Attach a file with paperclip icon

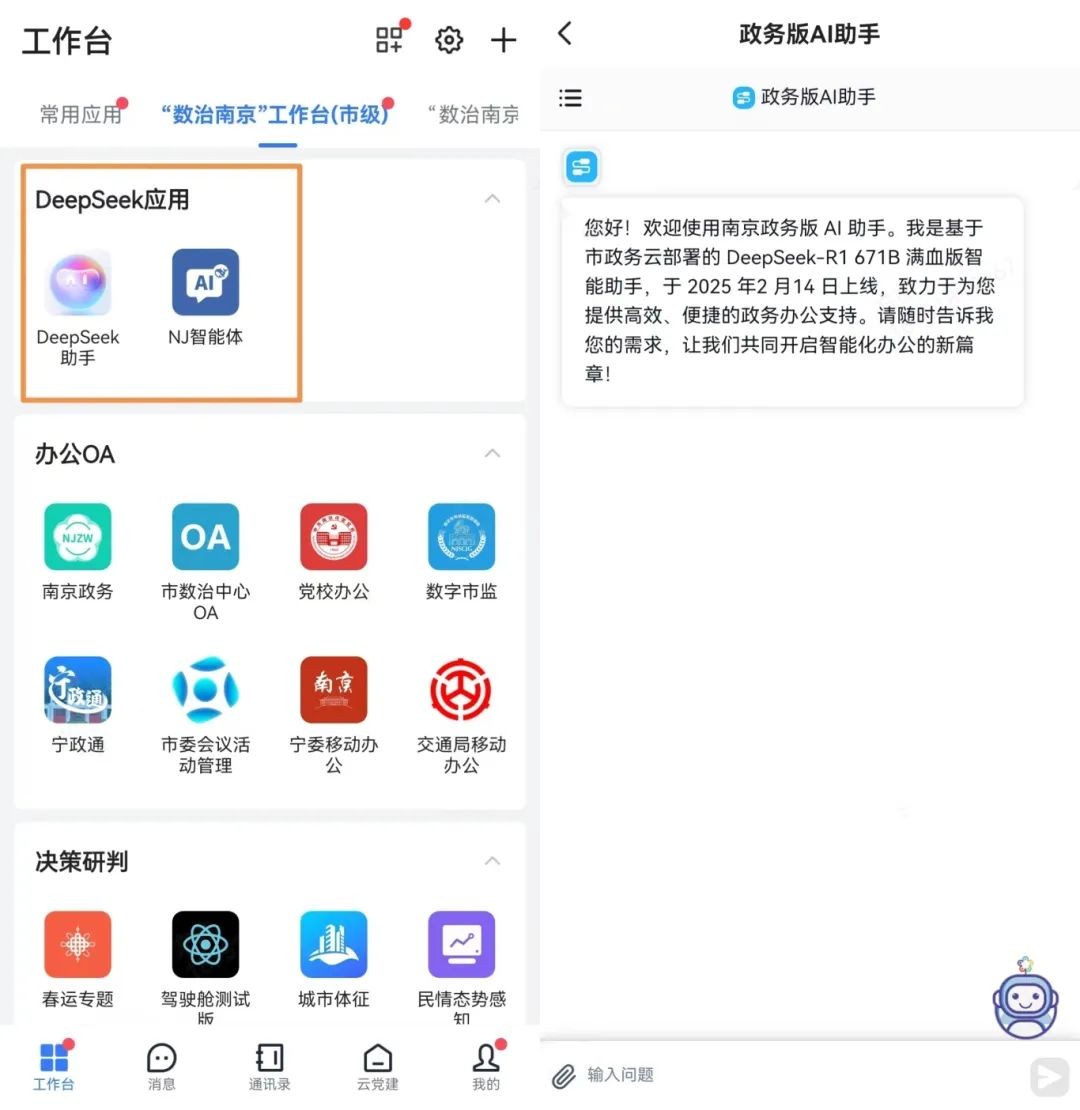[564, 1076]
